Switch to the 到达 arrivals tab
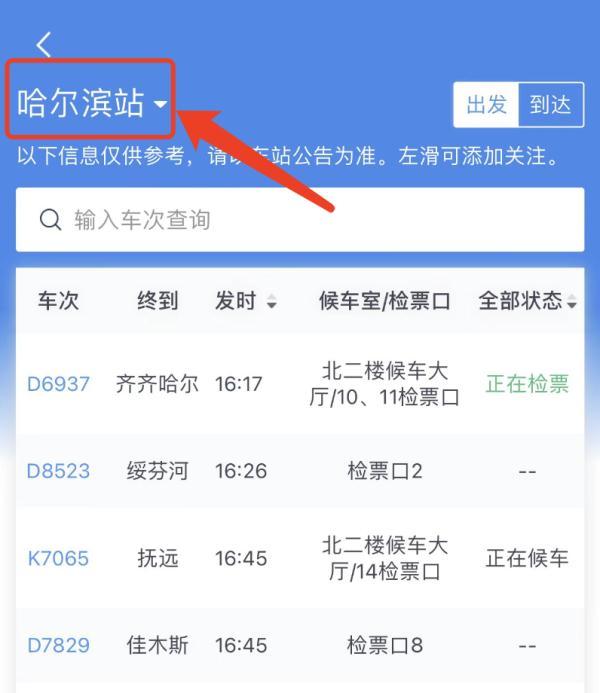 click(x=550, y=105)
